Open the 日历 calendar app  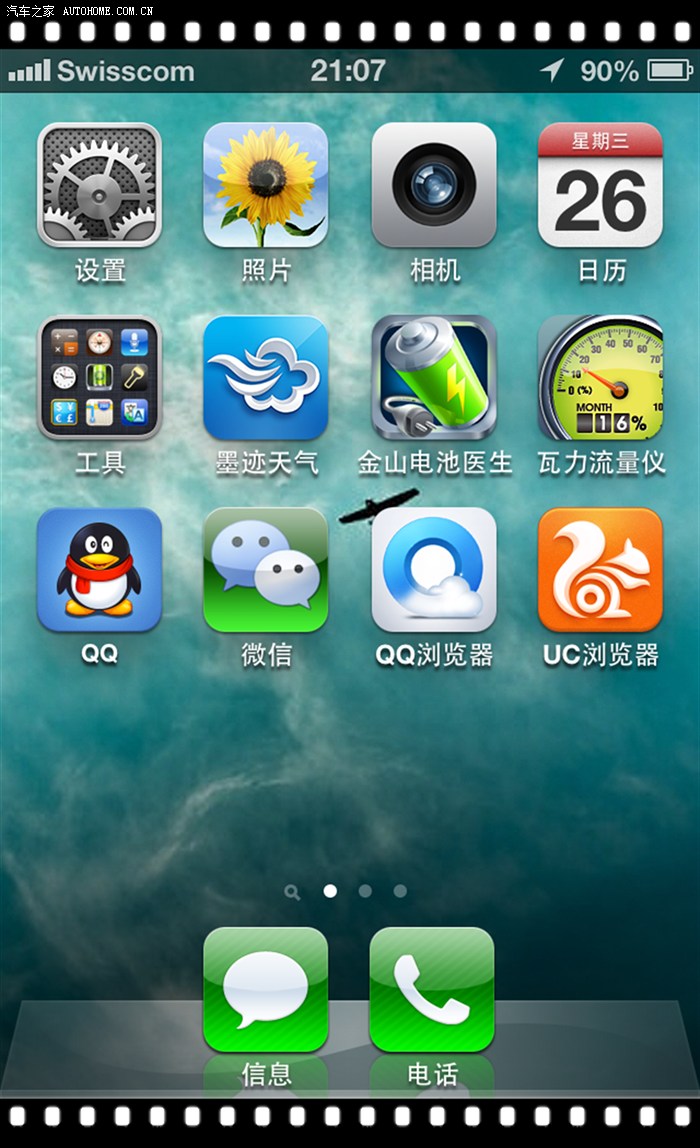tap(600, 185)
